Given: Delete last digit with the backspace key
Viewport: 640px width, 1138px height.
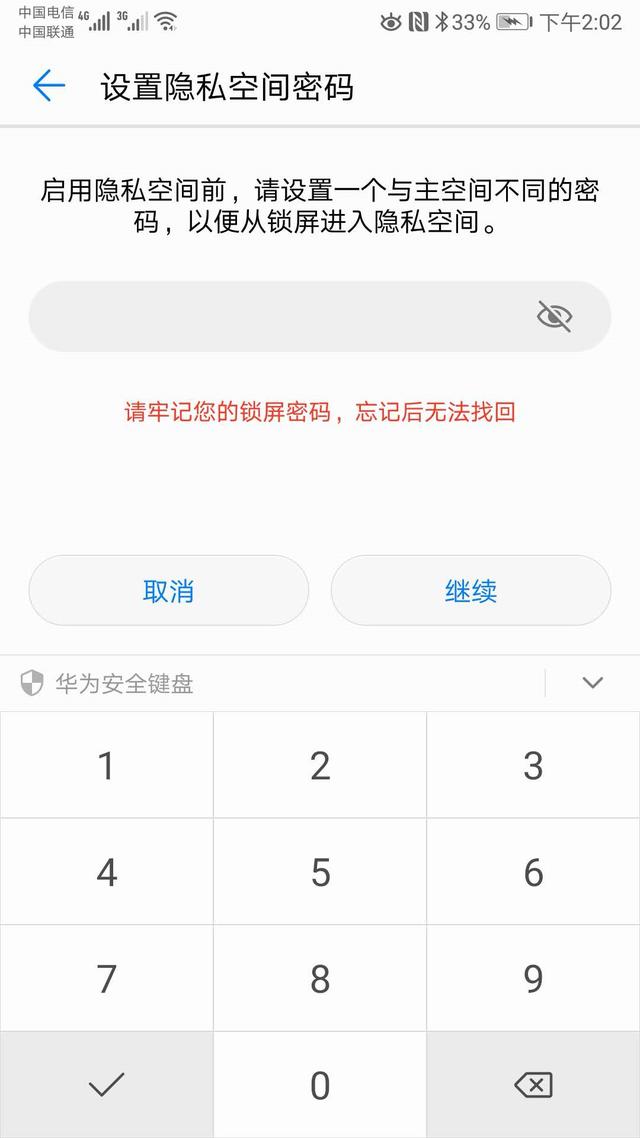Looking at the screenshot, I should click(533, 1085).
